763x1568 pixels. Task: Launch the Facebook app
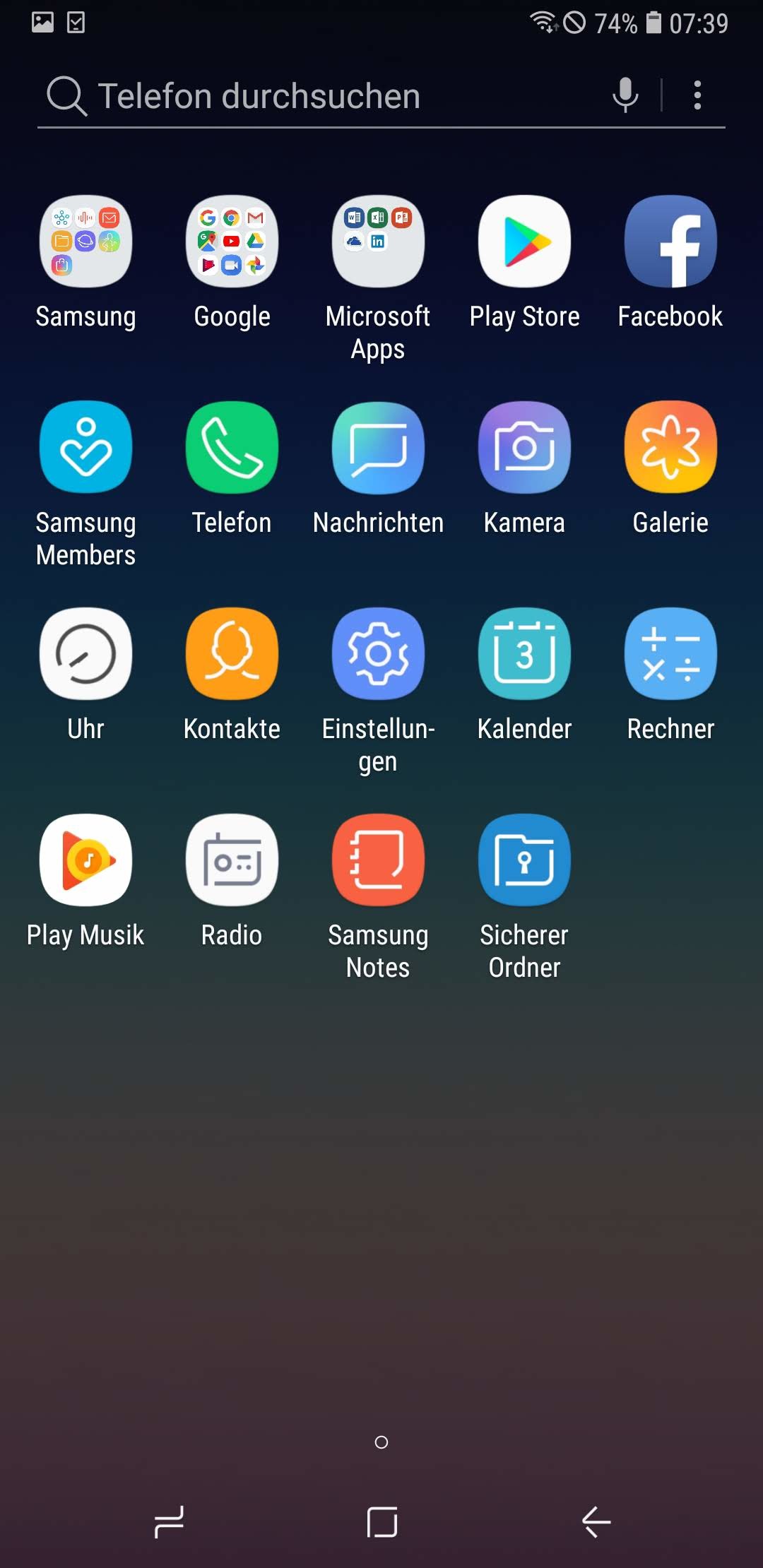[670, 242]
